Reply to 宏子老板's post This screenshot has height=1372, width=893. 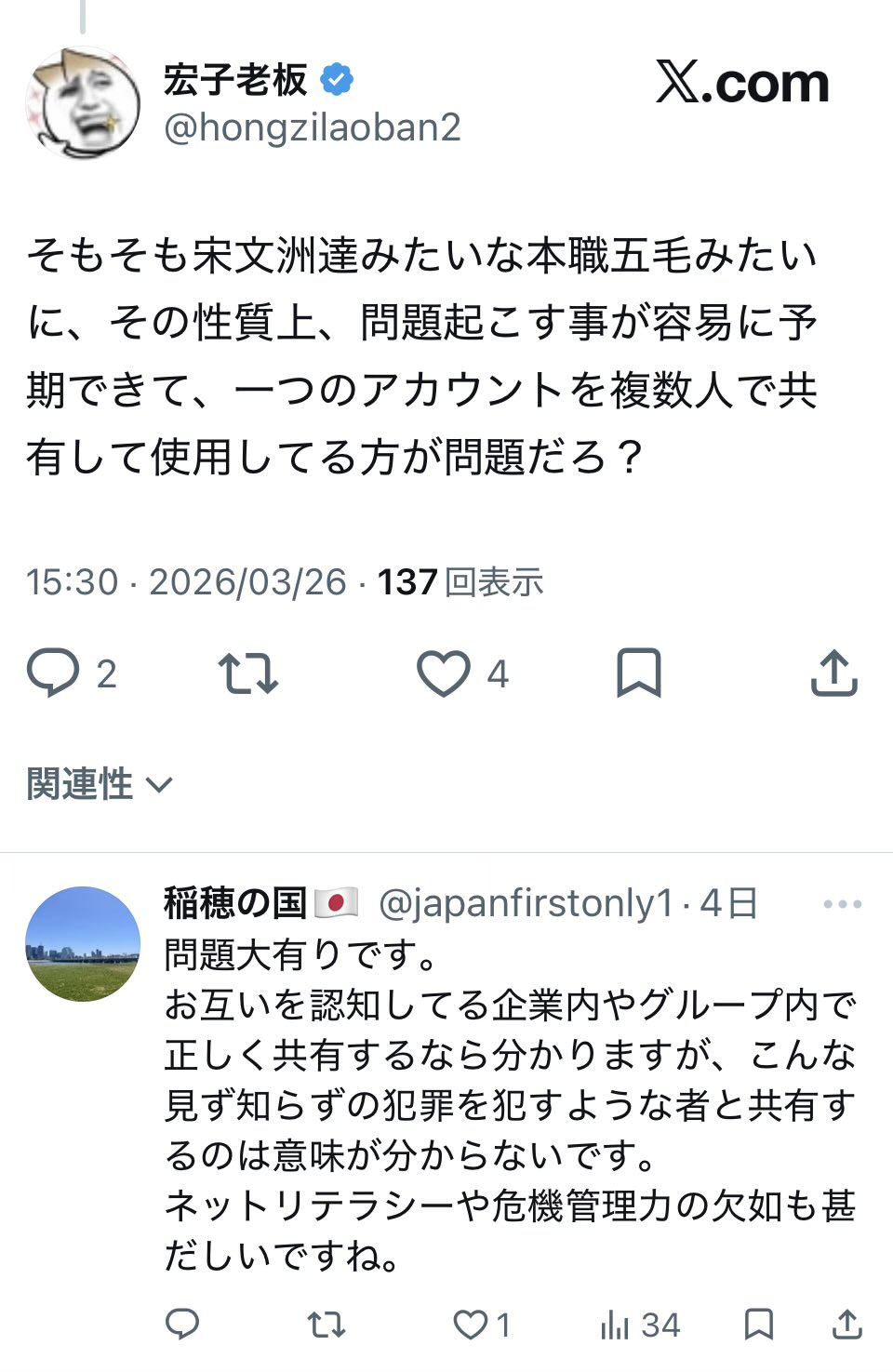pyautogui.click(x=53, y=673)
